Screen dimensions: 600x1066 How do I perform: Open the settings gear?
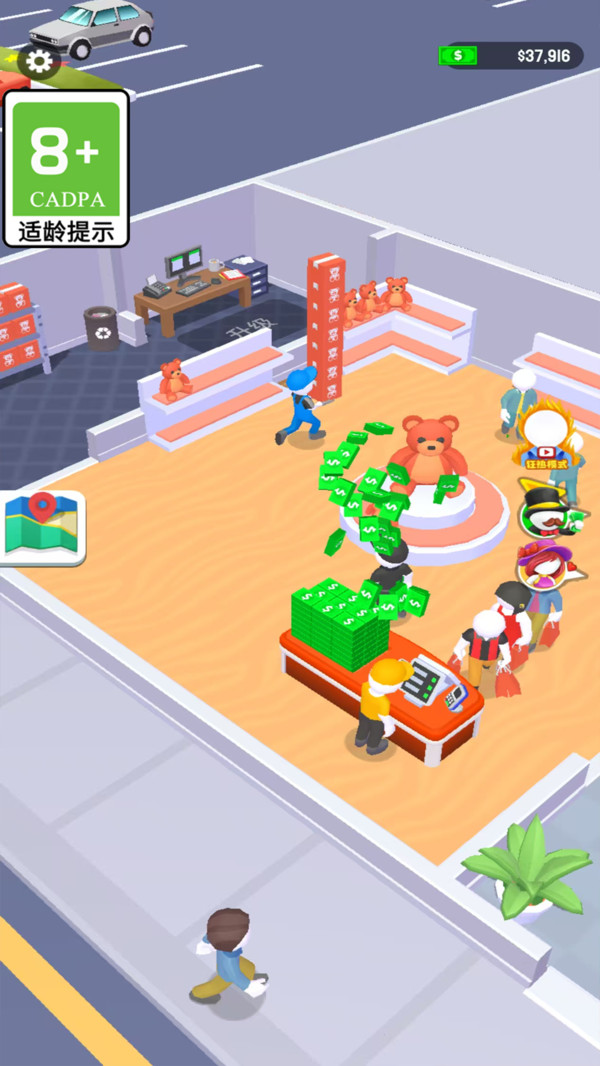pyautogui.click(x=39, y=62)
